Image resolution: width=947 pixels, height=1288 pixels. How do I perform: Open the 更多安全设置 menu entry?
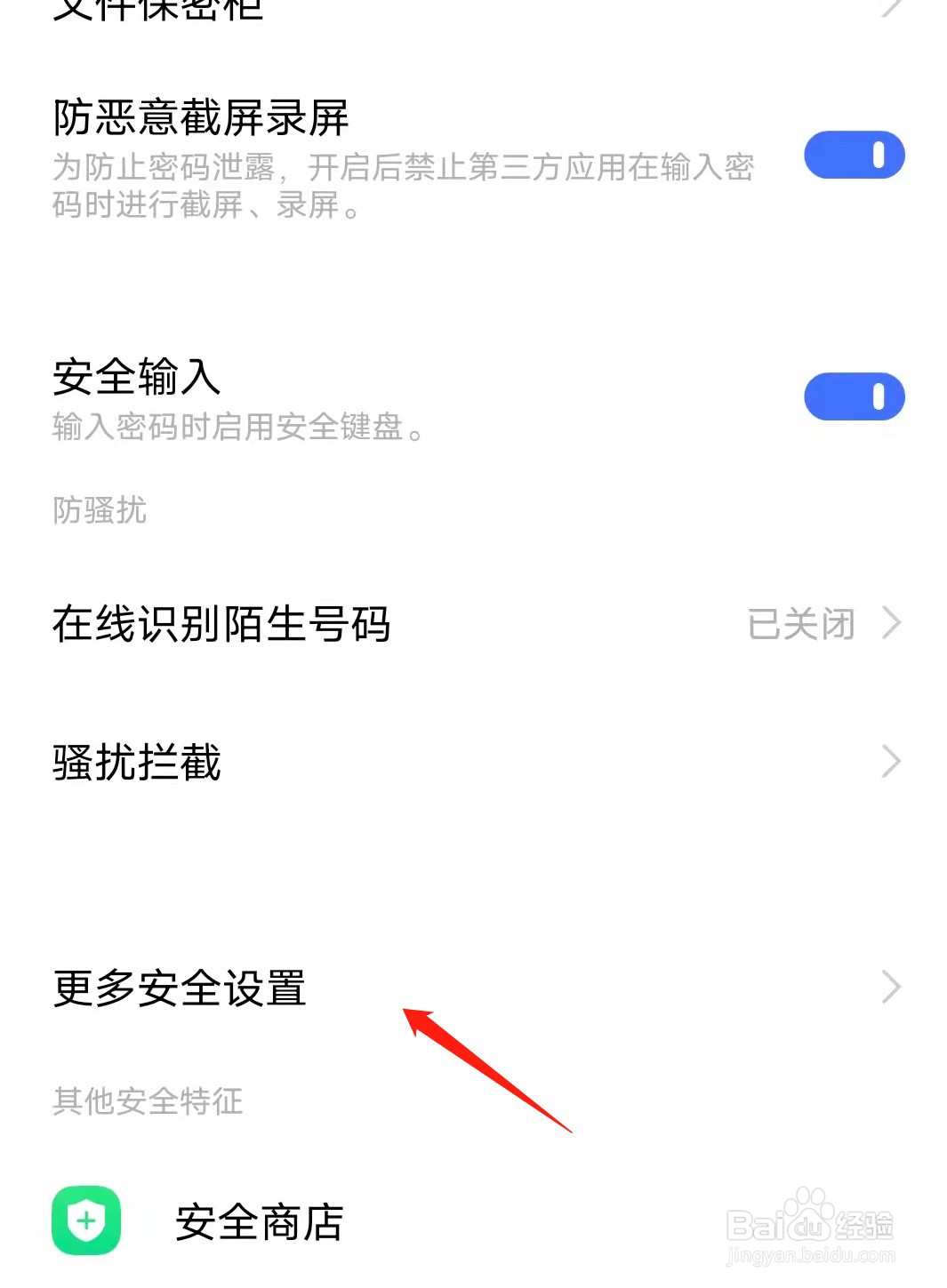tap(178, 987)
